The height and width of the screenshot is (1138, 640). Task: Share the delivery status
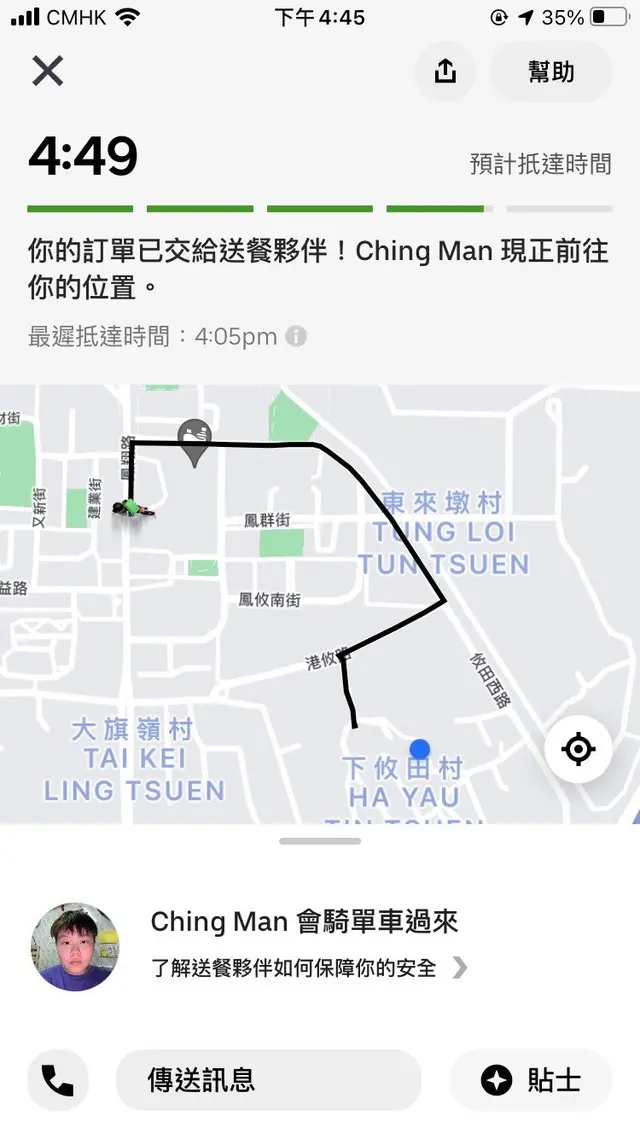(445, 71)
